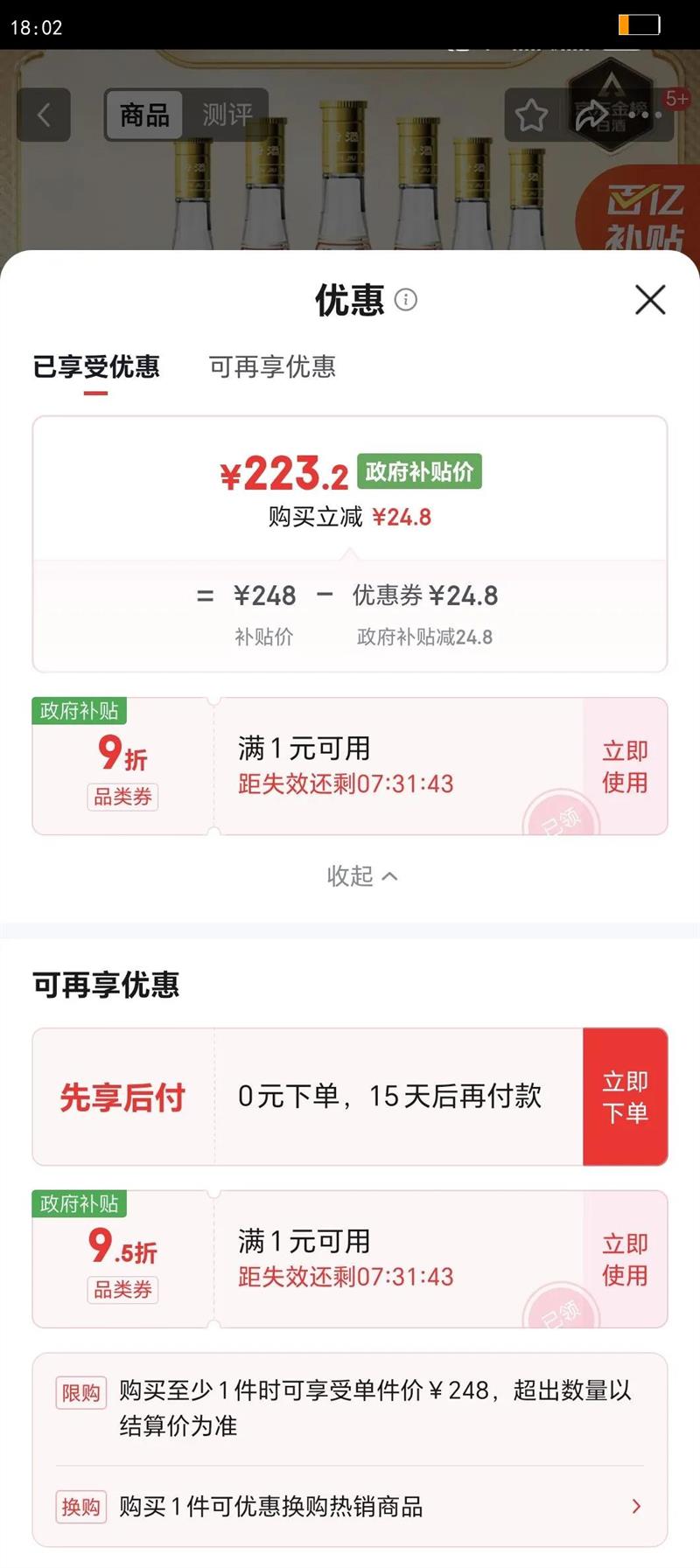Close the 优惠 popup with the X
The image size is (700, 1568).
click(649, 300)
